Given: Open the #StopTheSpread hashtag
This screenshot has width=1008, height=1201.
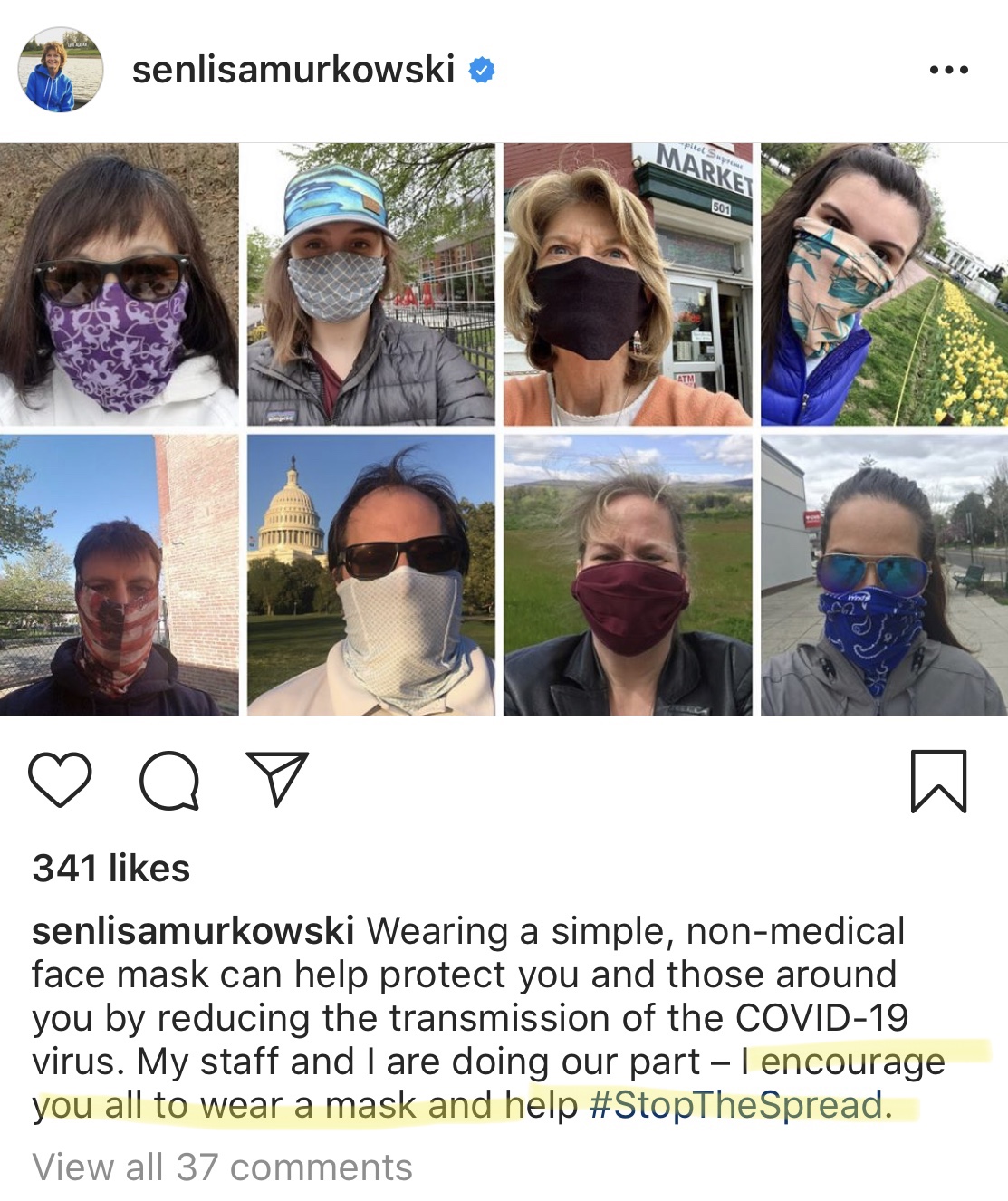Looking at the screenshot, I should tap(740, 1106).
